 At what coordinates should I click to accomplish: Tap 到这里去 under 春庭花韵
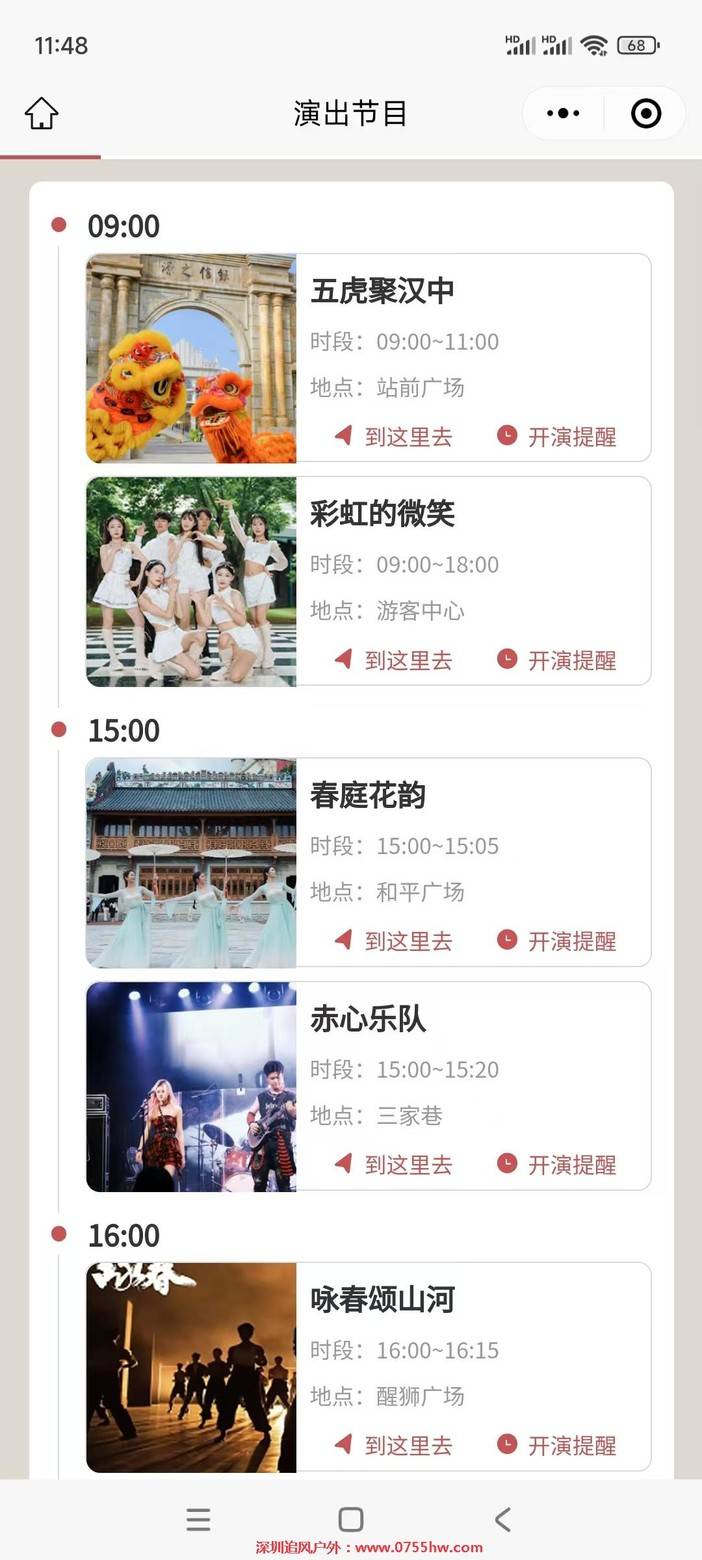pos(393,941)
